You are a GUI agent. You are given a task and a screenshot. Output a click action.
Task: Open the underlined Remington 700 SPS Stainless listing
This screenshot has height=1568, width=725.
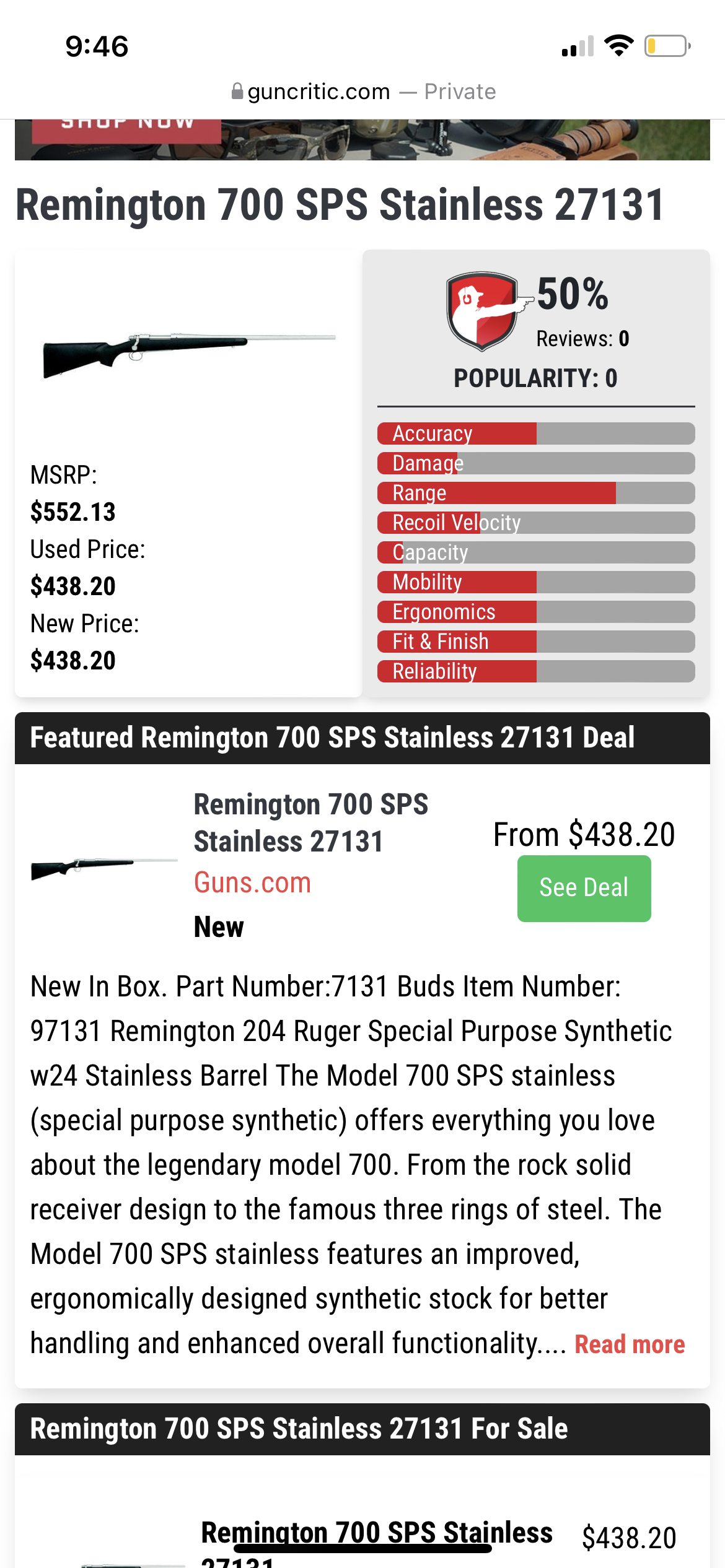pos(377,1542)
